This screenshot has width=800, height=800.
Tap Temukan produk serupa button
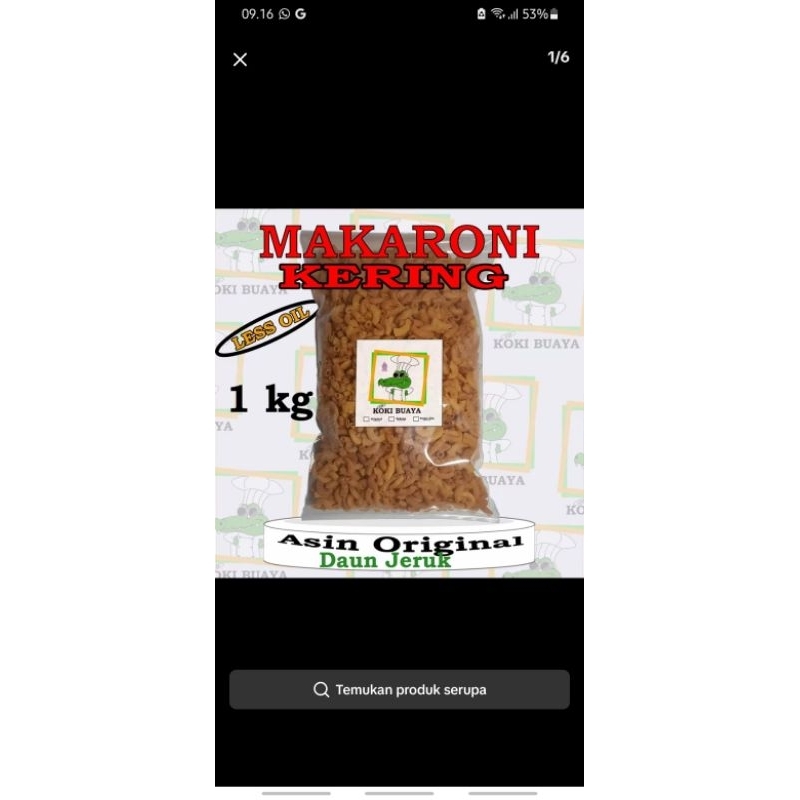399,689
